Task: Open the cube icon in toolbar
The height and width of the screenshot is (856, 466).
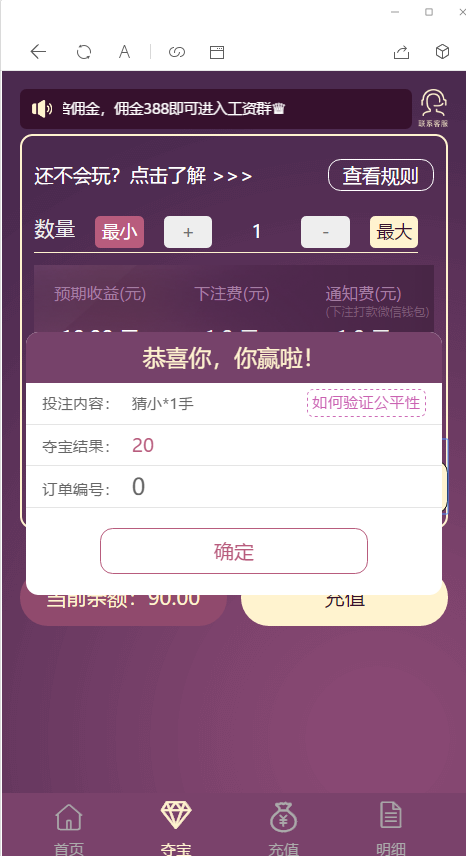Action: click(442, 51)
